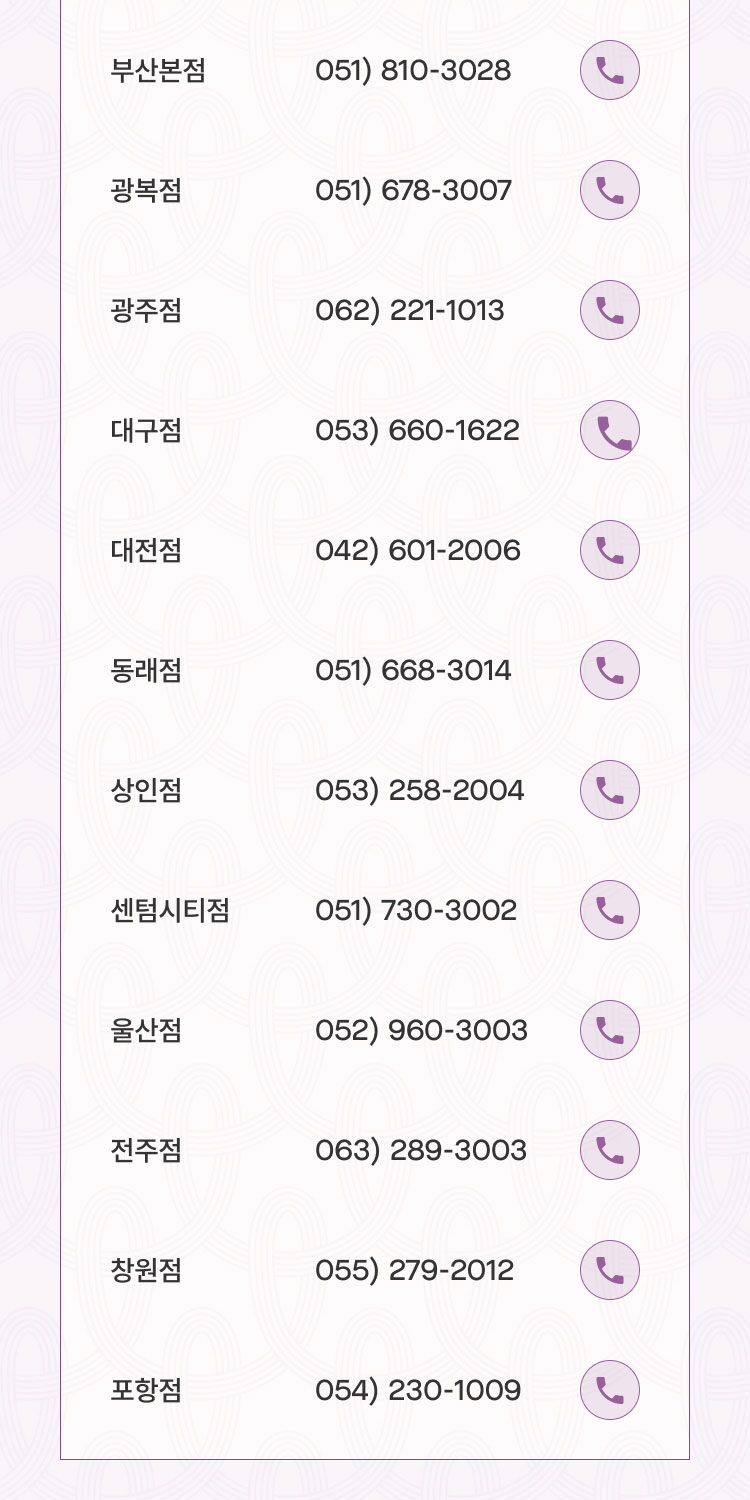Tap the call icon for 광복점
The height and width of the screenshot is (1500, 750).
pos(610,190)
